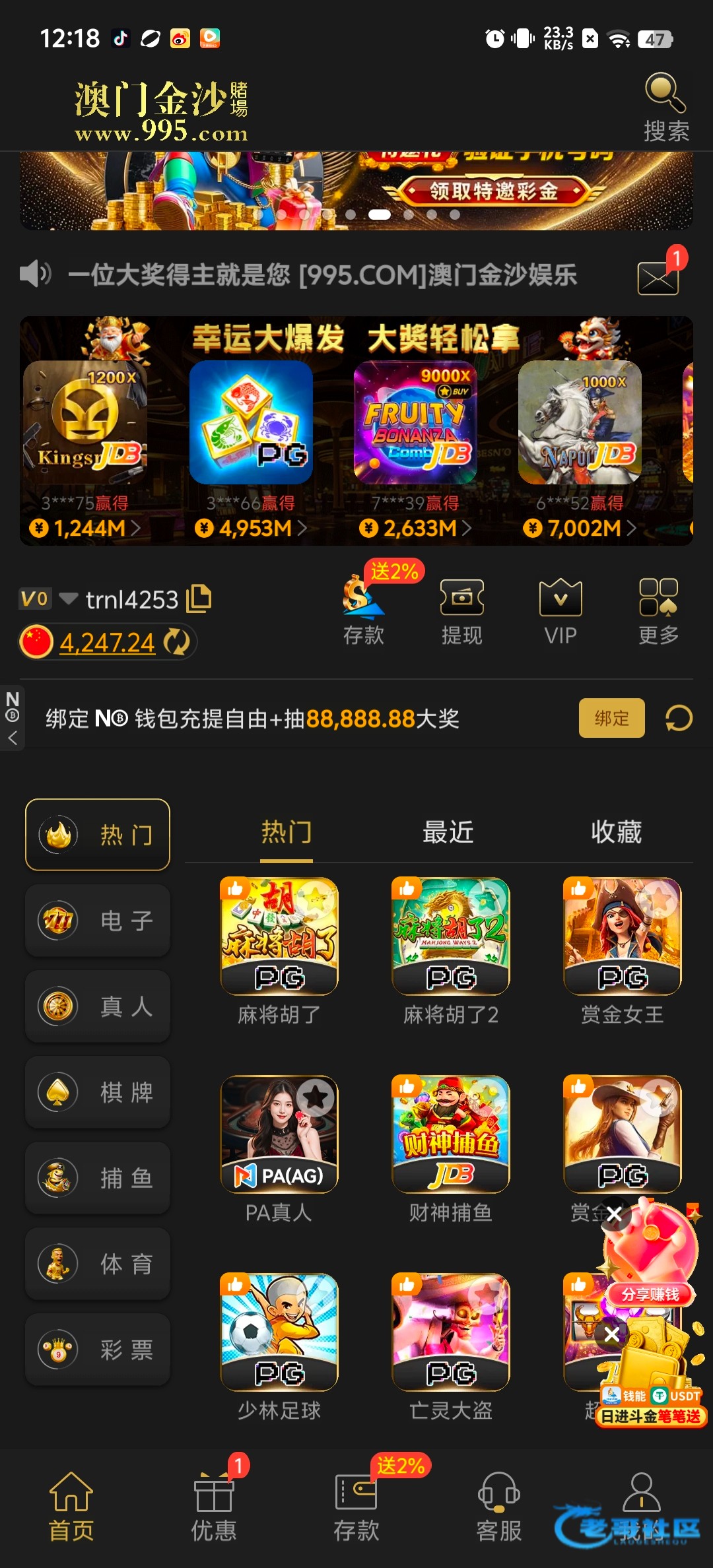Launch the 麻将胡了 game

coord(279,937)
